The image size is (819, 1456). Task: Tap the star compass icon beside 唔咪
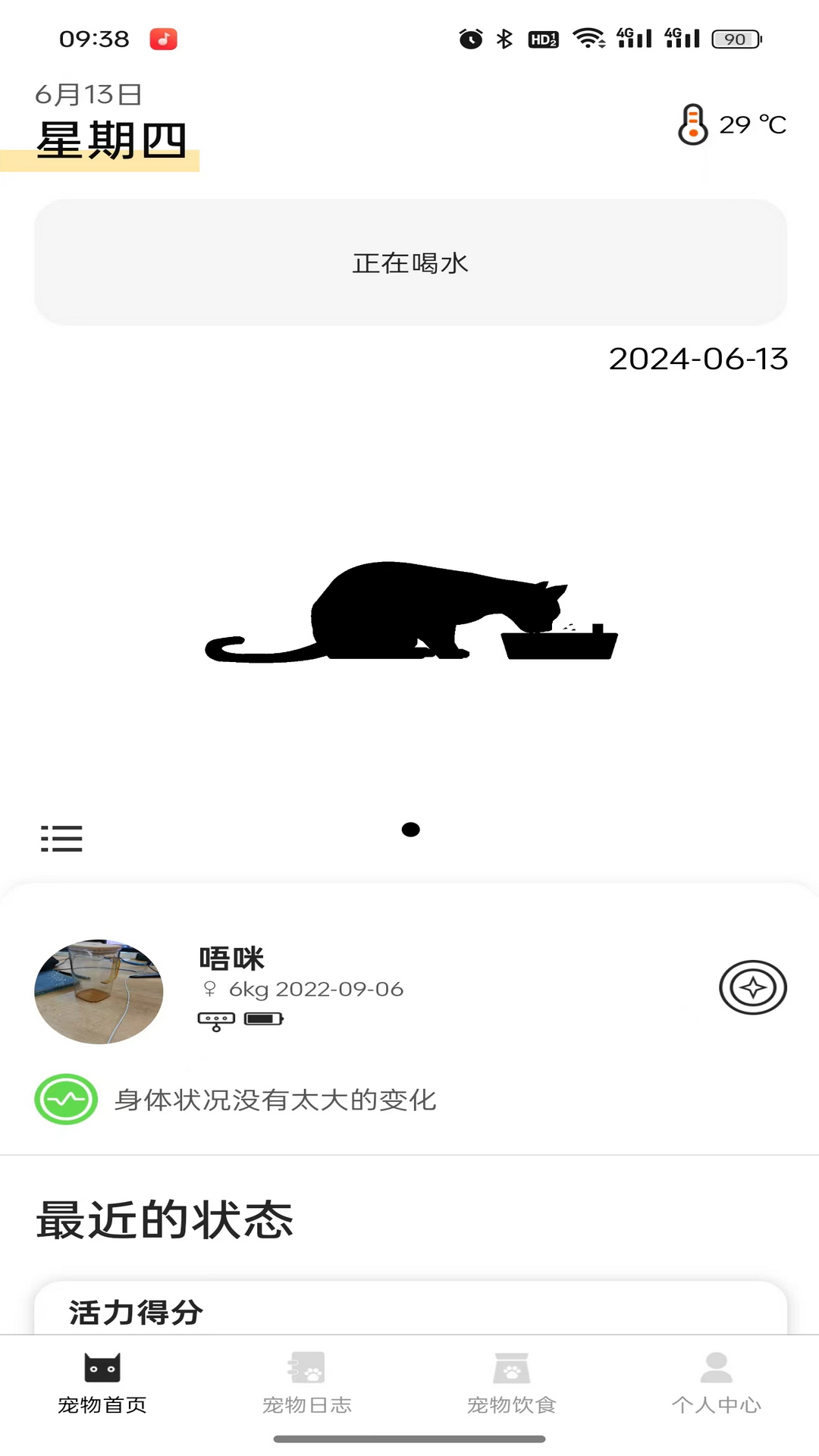752,987
